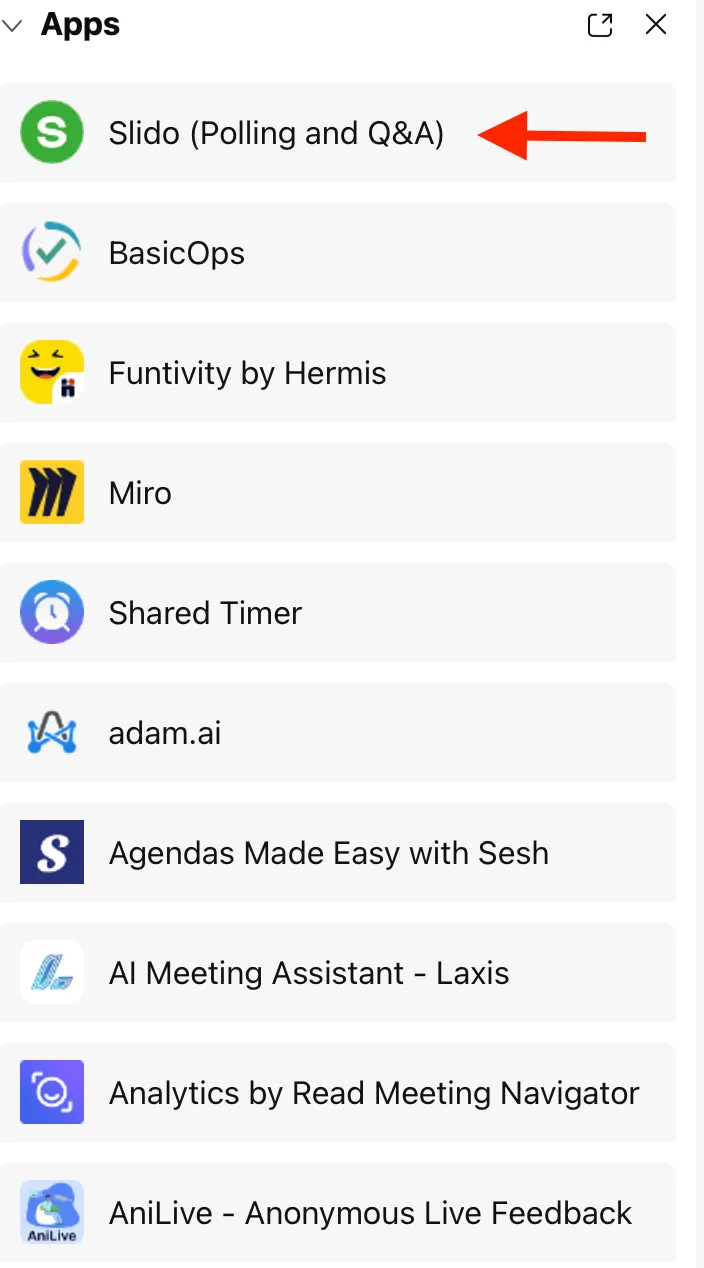Select Analytics by Read Meeting Navigator
This screenshot has height=1268, width=704.
tap(373, 1093)
